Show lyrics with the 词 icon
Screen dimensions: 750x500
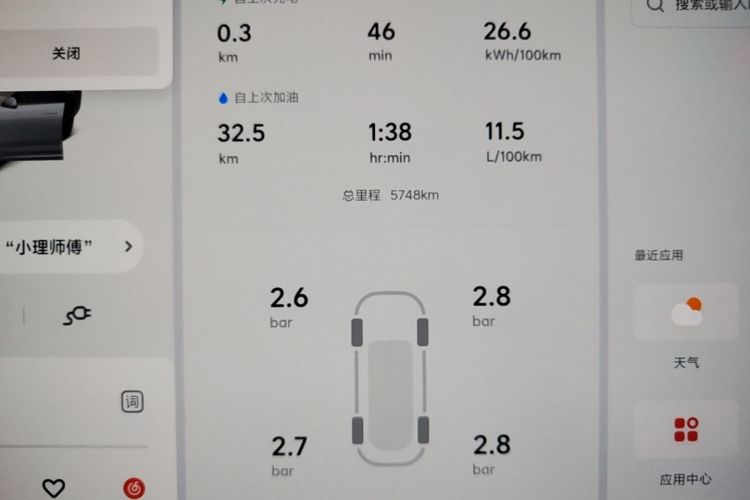coord(132,402)
